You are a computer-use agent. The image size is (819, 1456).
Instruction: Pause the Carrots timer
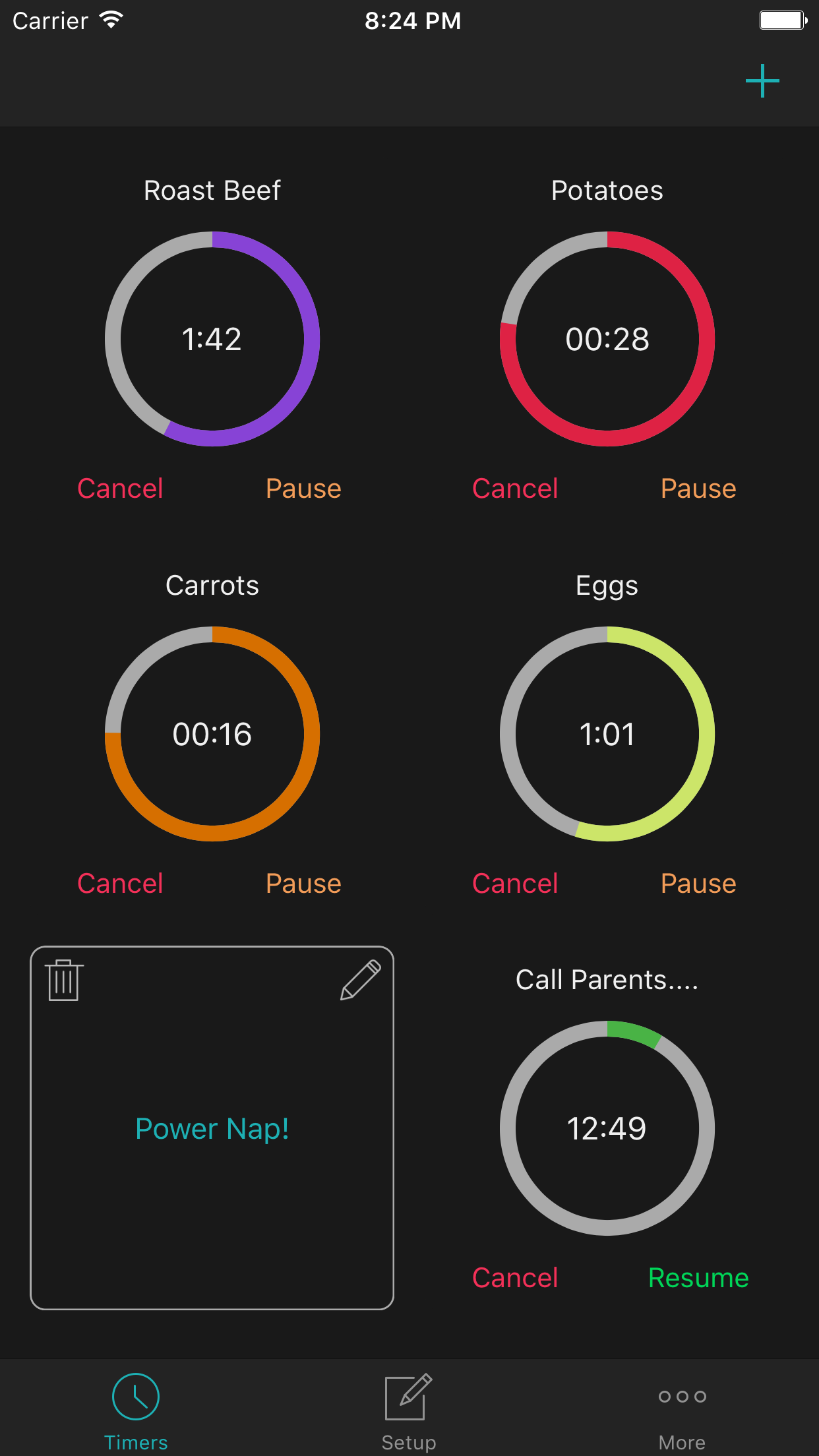303,884
